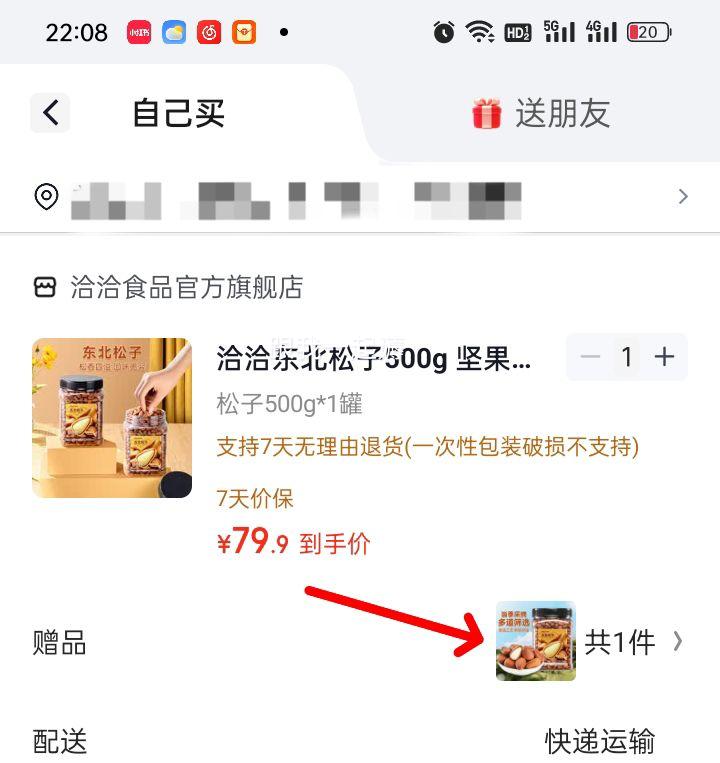Tap the Wi-Fi indicator in the status bar
The width and height of the screenshot is (720, 763).
pos(481,31)
